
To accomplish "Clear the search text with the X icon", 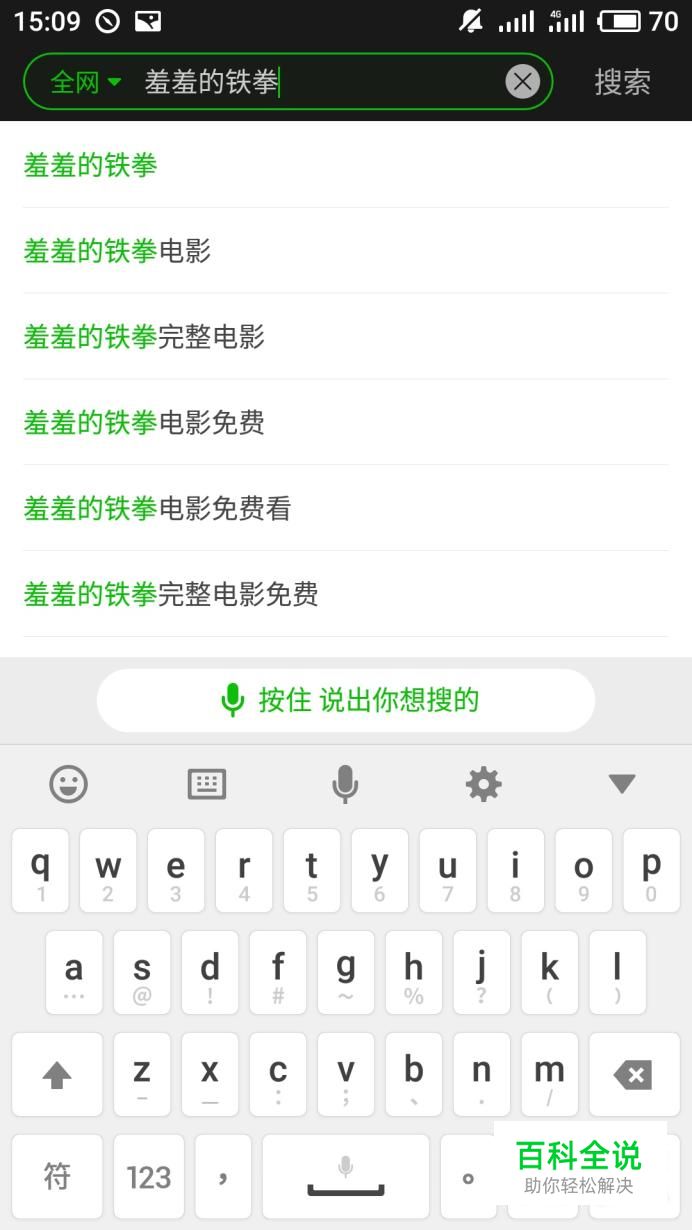I will [x=522, y=82].
